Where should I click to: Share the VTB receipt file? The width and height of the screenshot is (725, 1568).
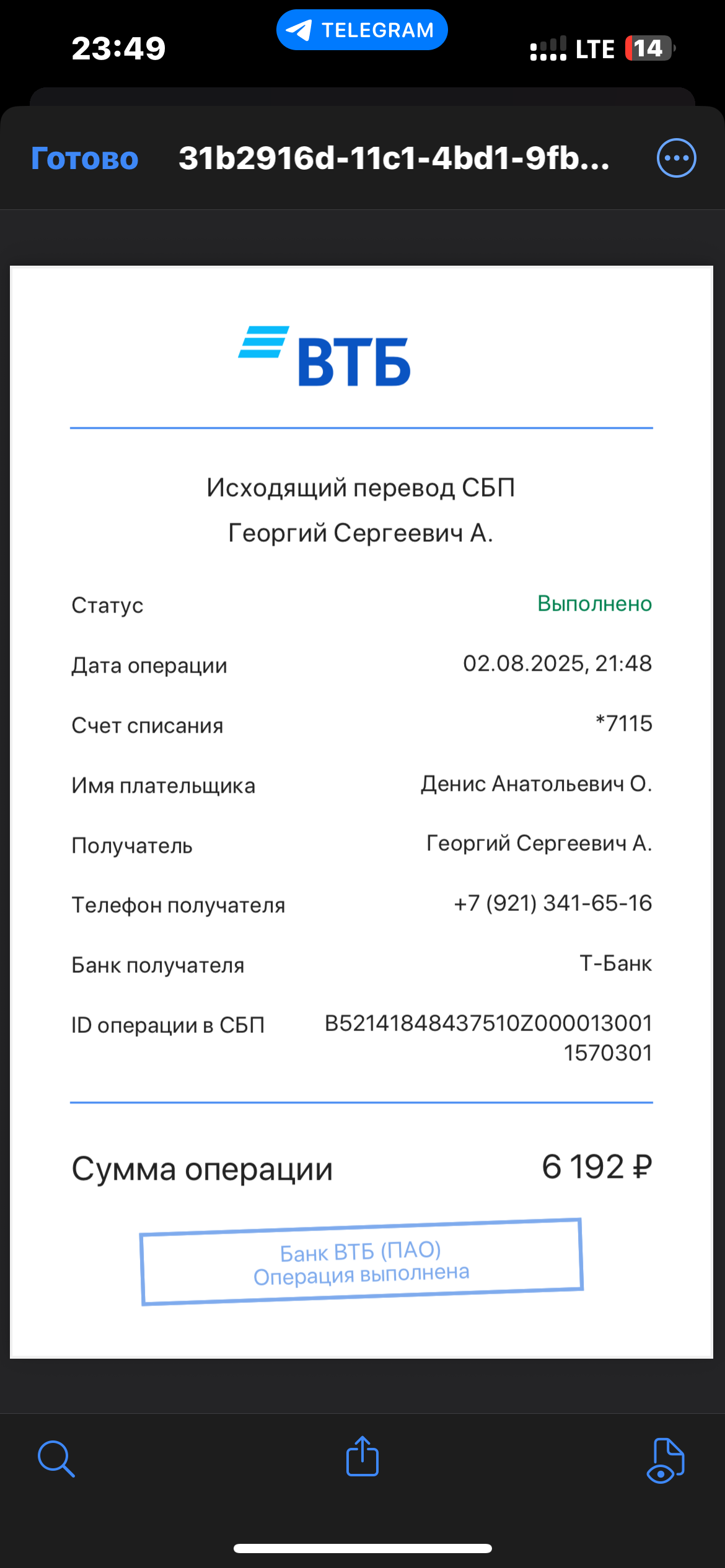pyautogui.click(x=362, y=1456)
